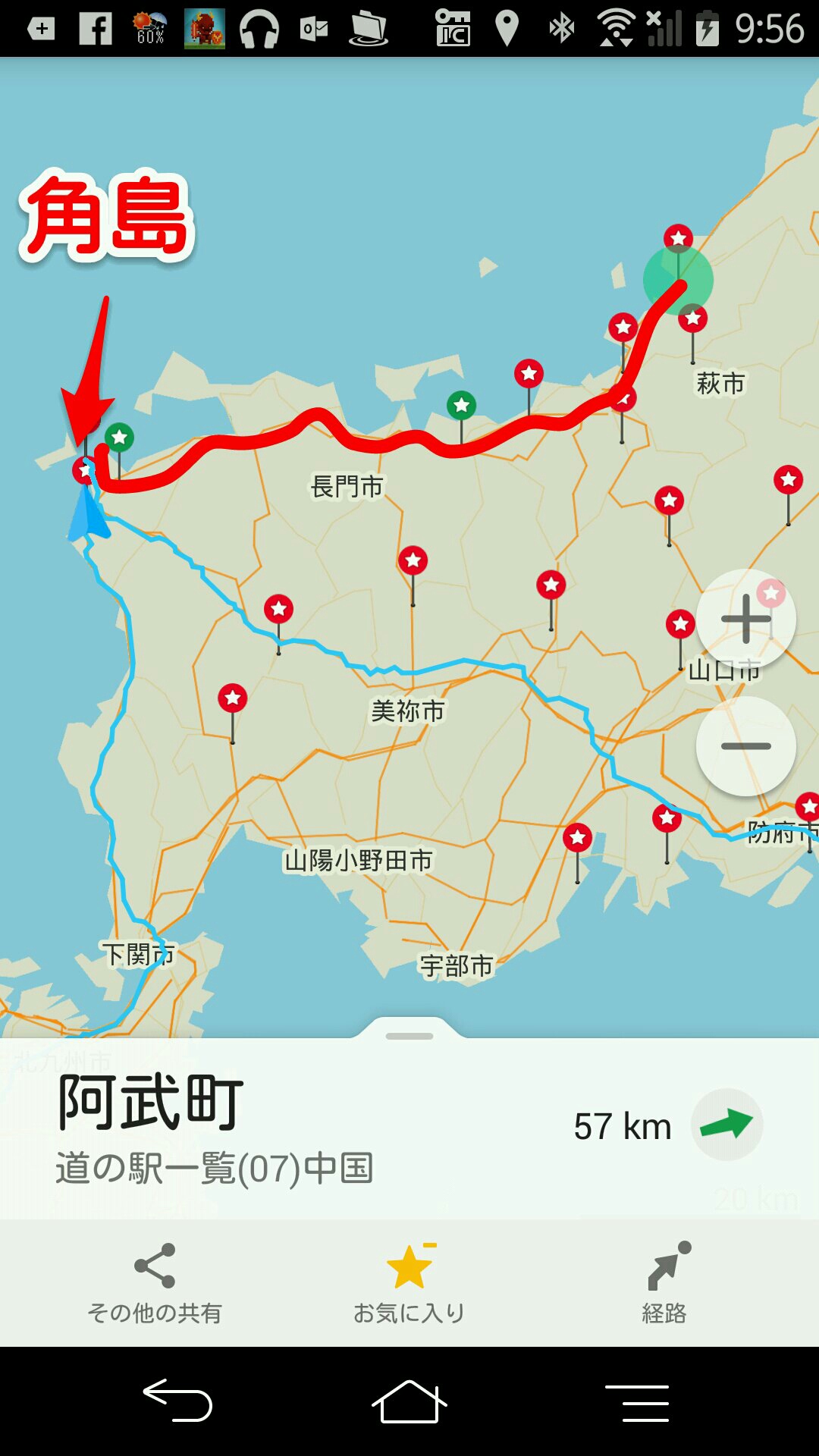The image size is (819, 1456).
Task: Go back using the system back button
Action: tap(177, 1400)
